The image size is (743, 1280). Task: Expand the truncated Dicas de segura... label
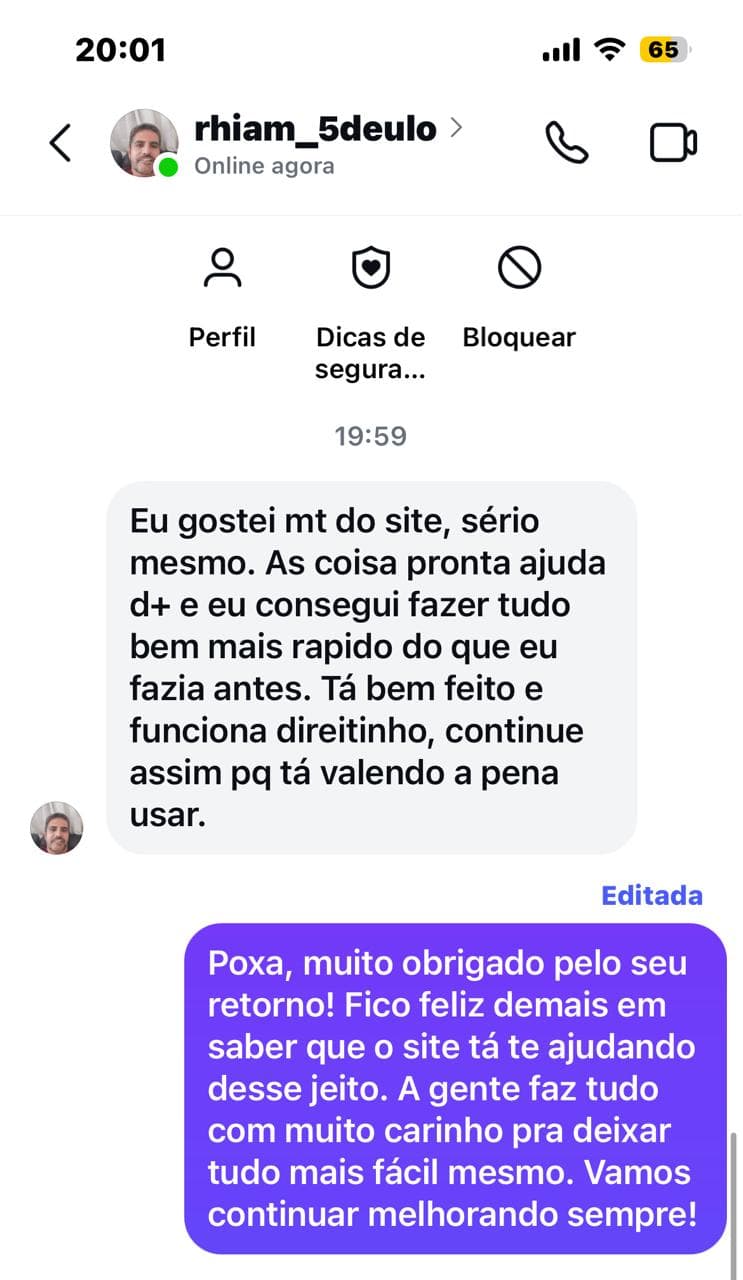pyautogui.click(x=370, y=352)
